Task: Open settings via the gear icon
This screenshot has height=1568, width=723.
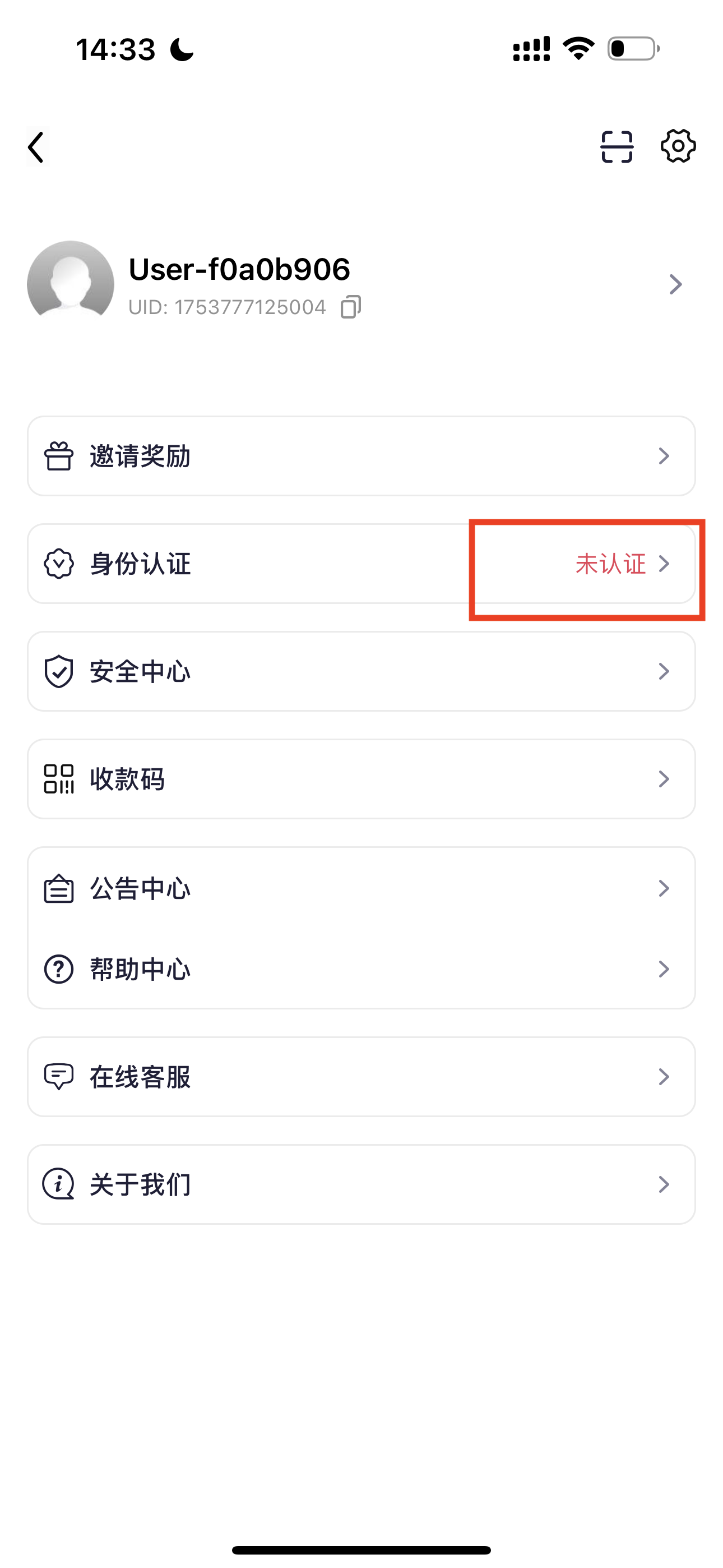Action: pyautogui.click(x=678, y=146)
